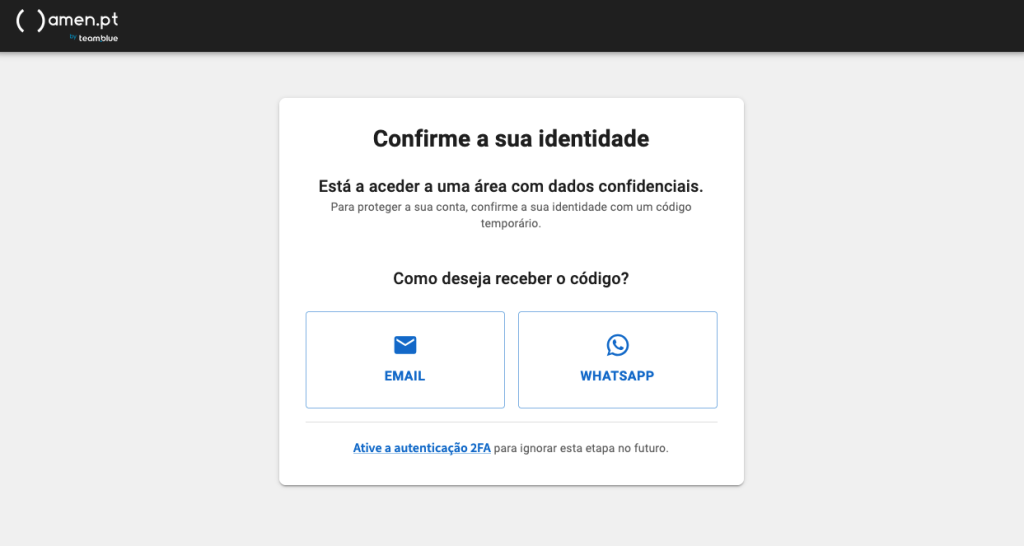This screenshot has height=546, width=1024.
Task: Open the "Ative a autenticação 2FA" link
Action: [x=421, y=448]
